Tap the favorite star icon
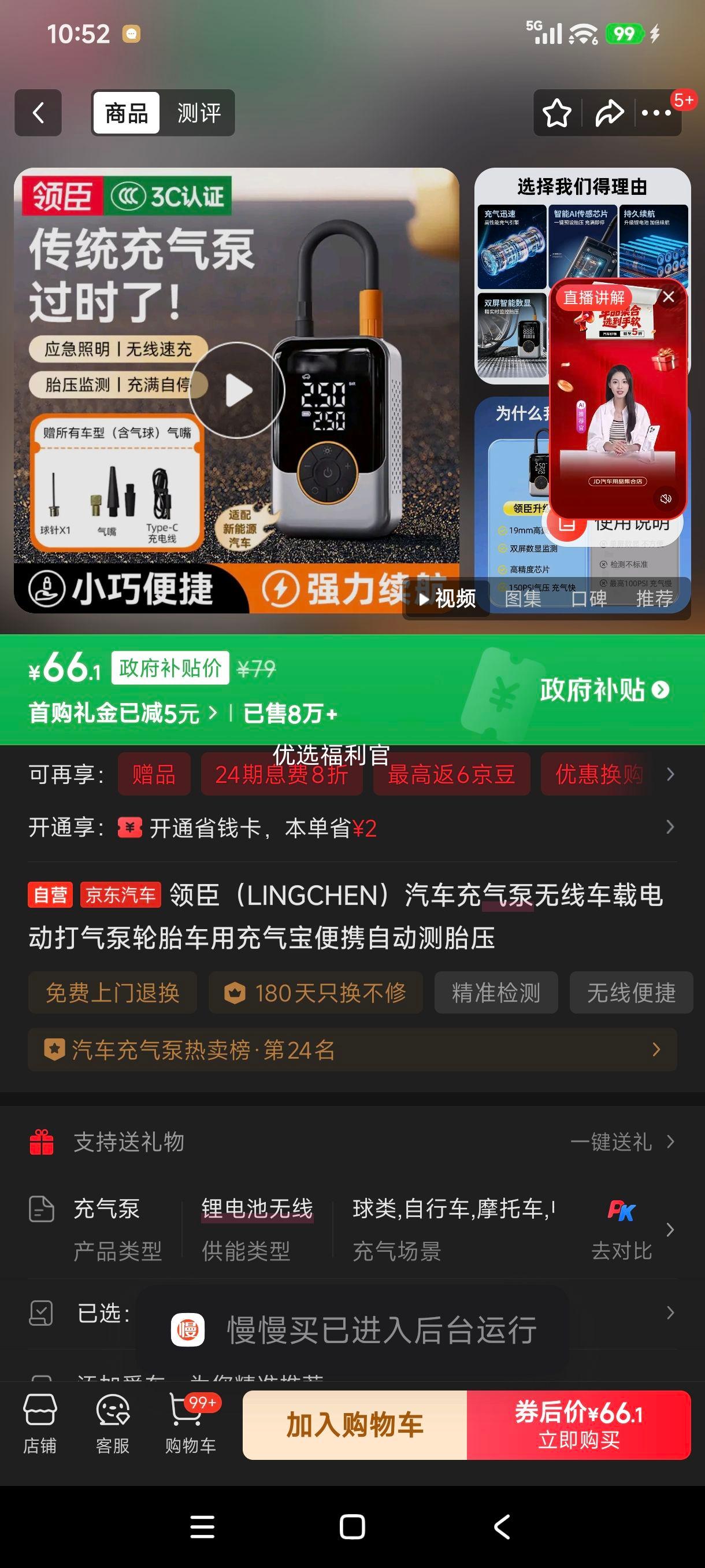Viewport: 705px width, 1568px height. point(557,113)
